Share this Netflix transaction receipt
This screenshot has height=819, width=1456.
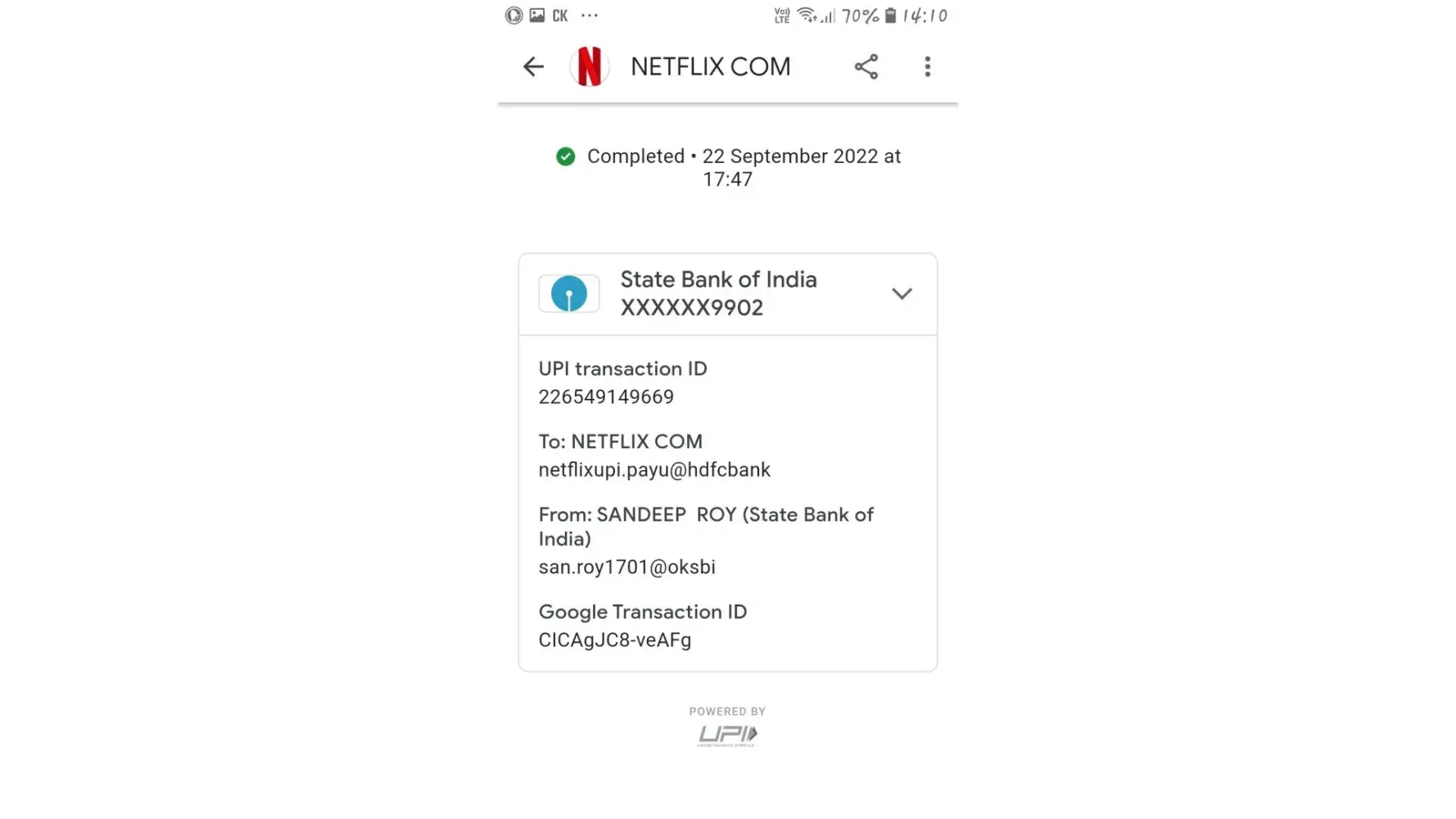866,66
